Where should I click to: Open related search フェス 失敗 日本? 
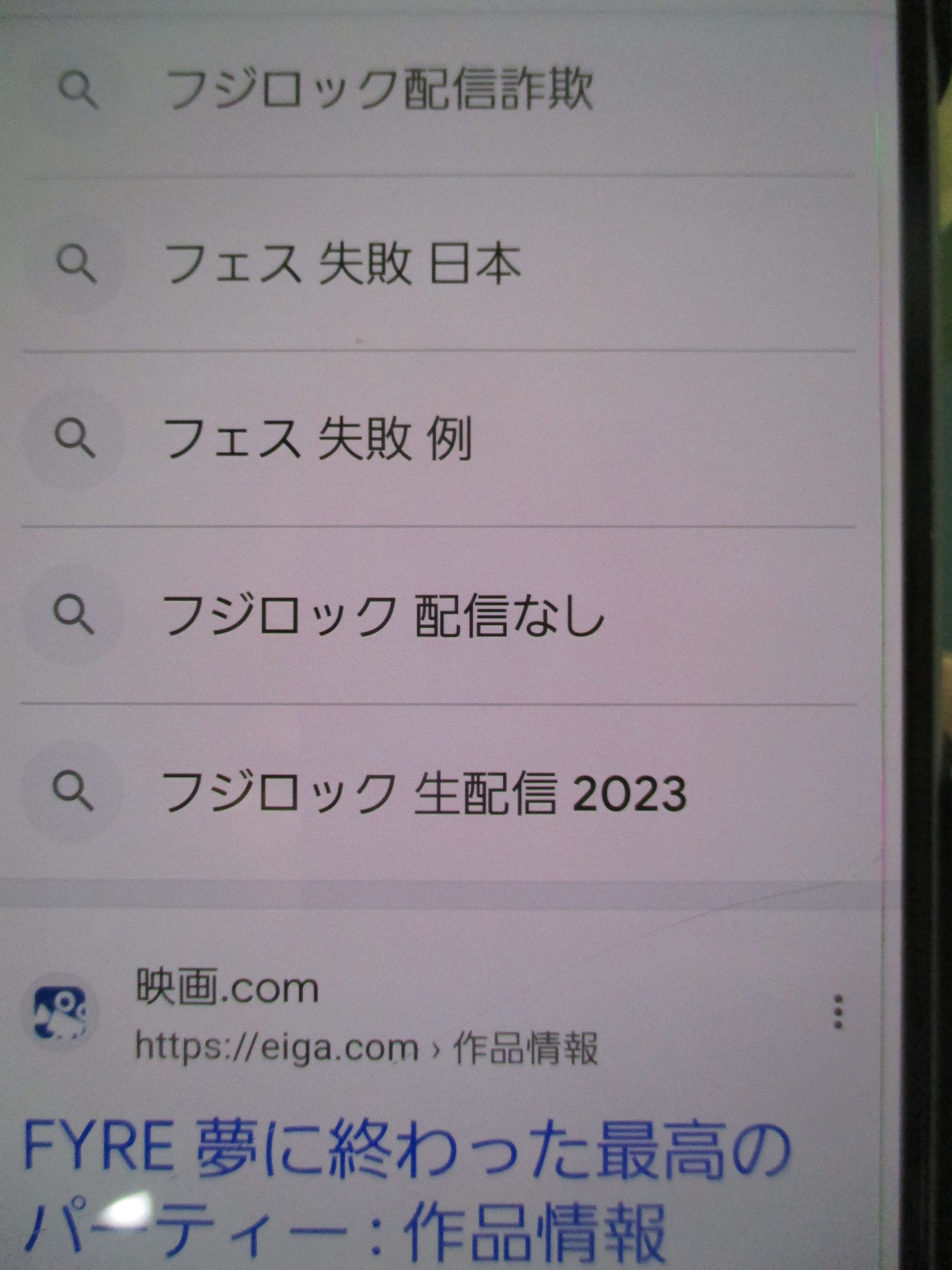pos(343,265)
